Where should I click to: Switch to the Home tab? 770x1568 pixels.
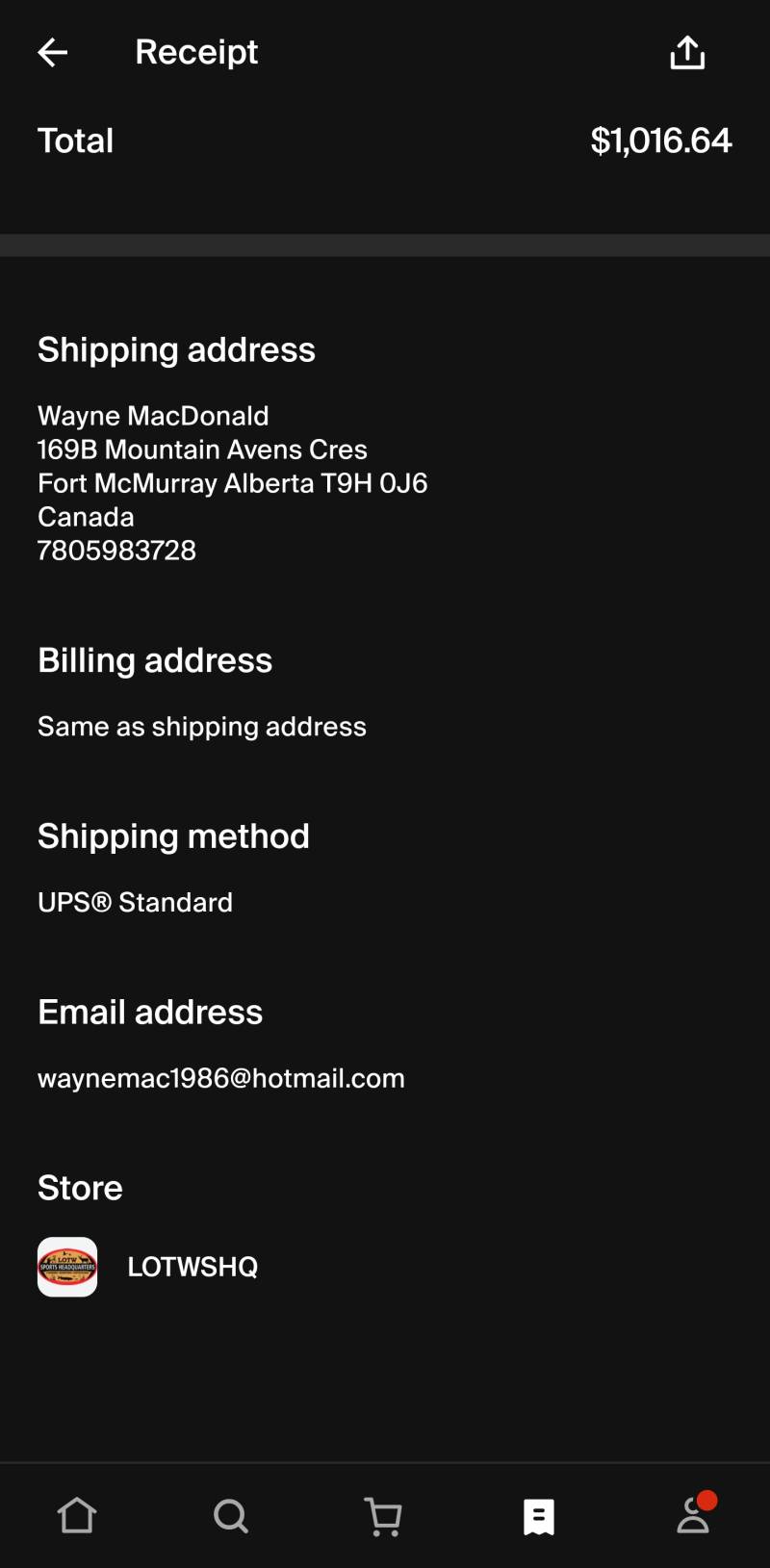[x=77, y=1516]
